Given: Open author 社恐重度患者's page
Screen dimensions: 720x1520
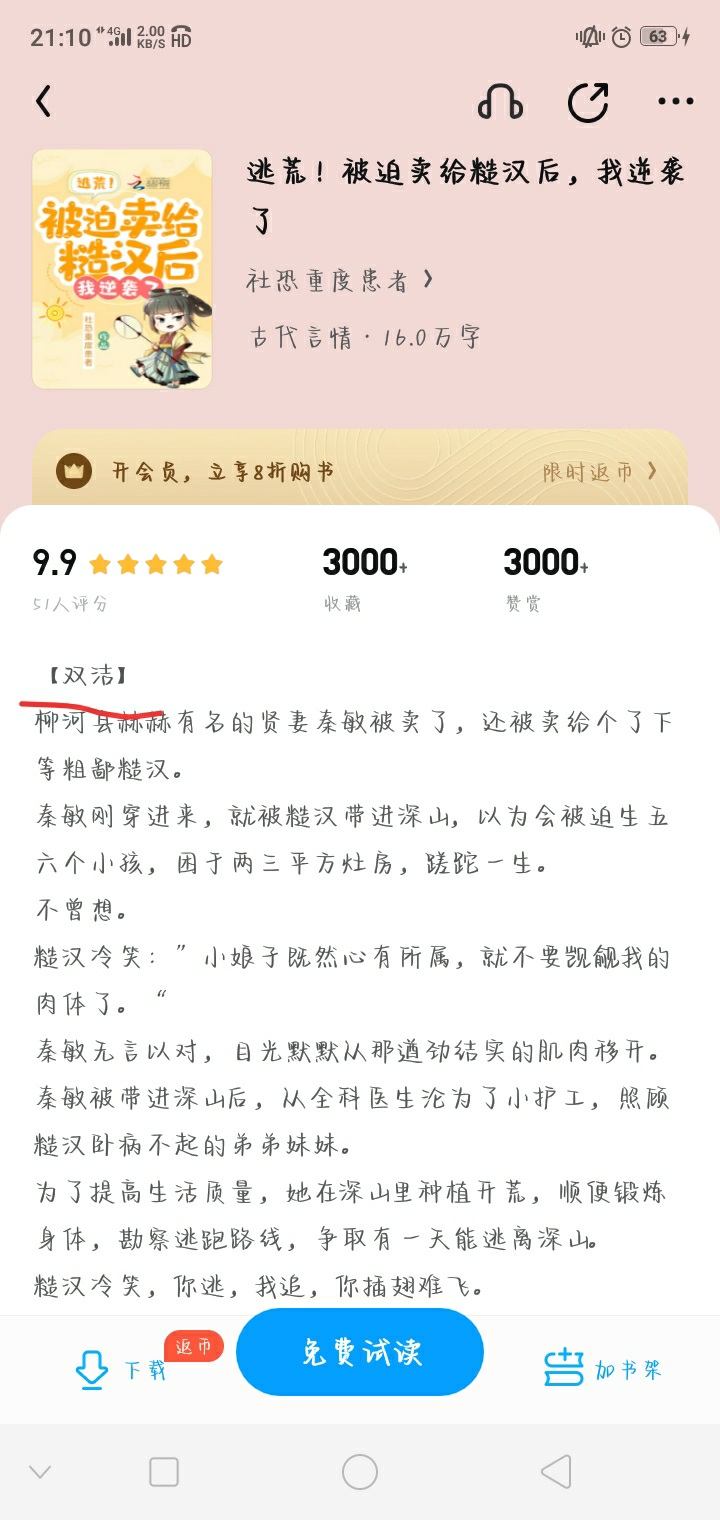Looking at the screenshot, I should pyautogui.click(x=340, y=281).
